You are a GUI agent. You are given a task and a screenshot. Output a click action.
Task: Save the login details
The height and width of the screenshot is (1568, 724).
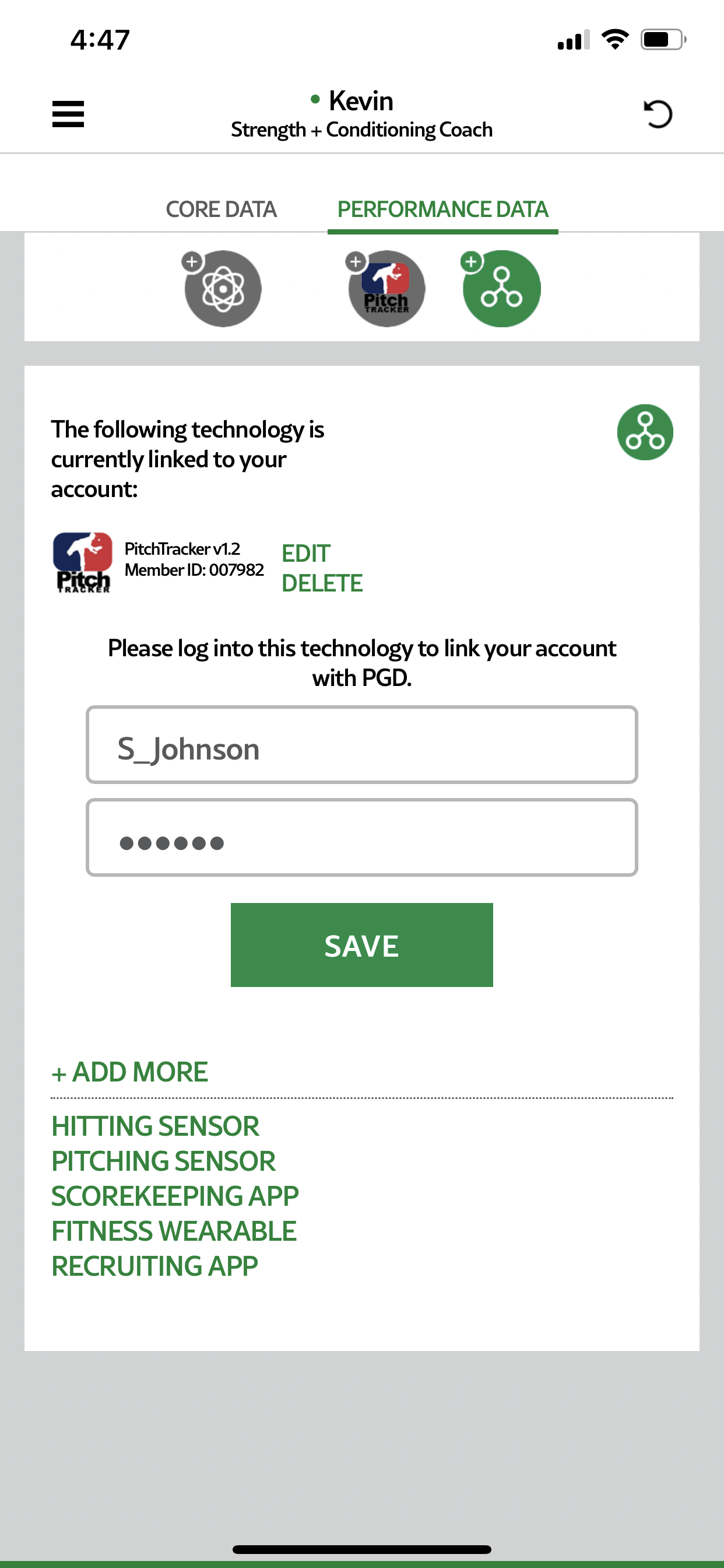tap(361, 944)
